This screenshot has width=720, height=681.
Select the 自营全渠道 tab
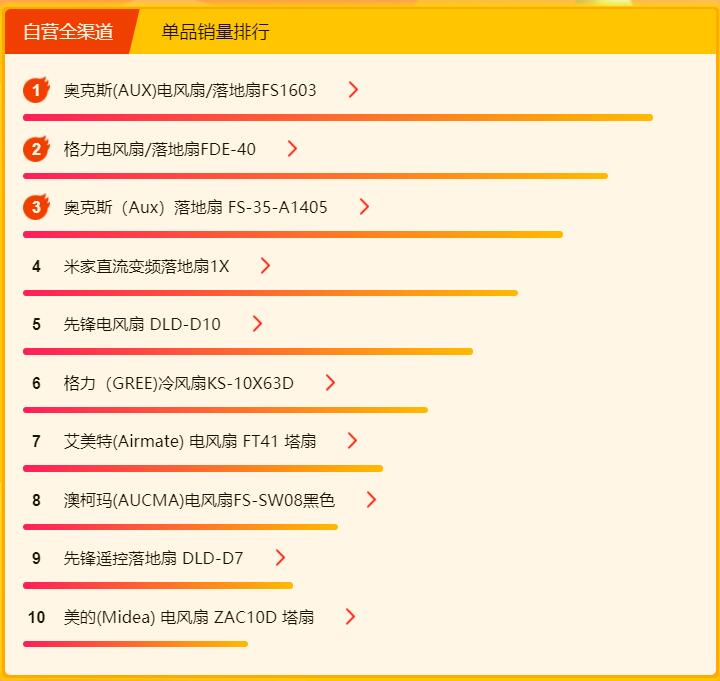coord(68,32)
